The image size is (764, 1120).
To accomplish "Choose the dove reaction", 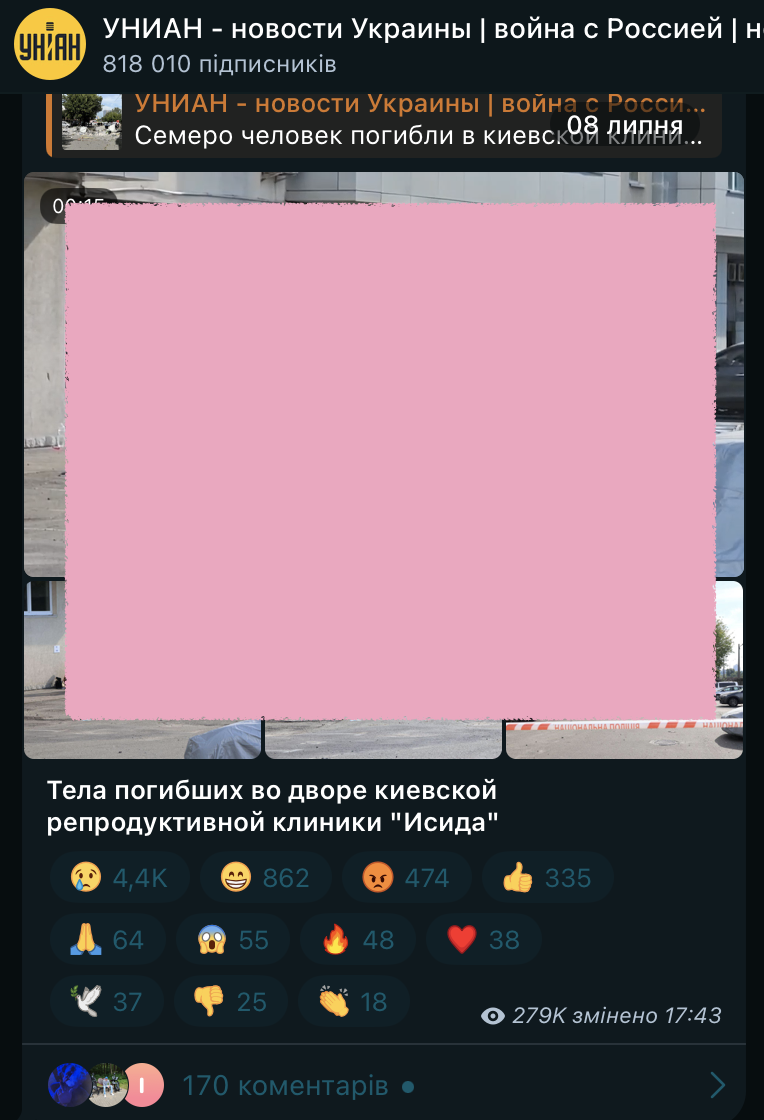I will point(106,1001).
